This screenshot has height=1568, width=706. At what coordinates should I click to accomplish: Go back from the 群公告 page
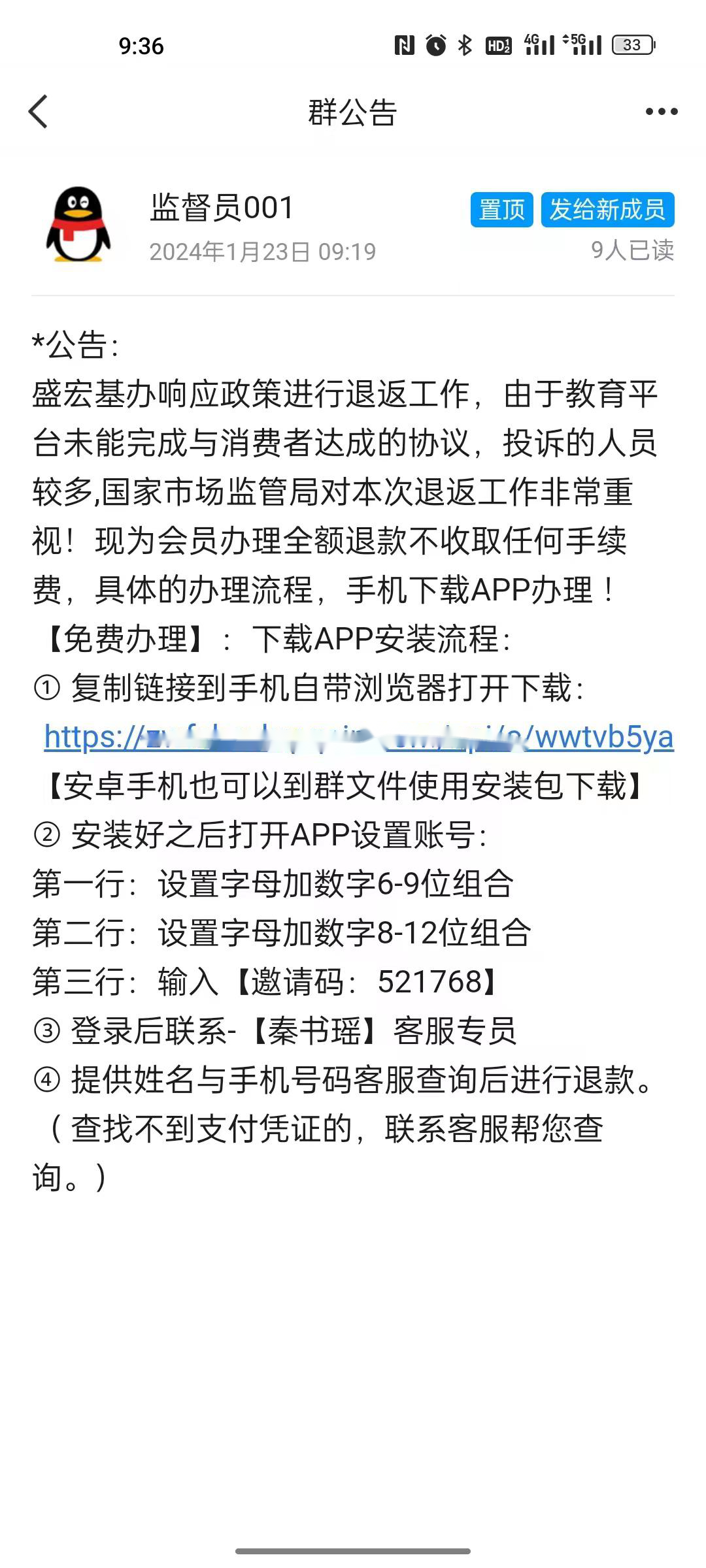pos(38,112)
